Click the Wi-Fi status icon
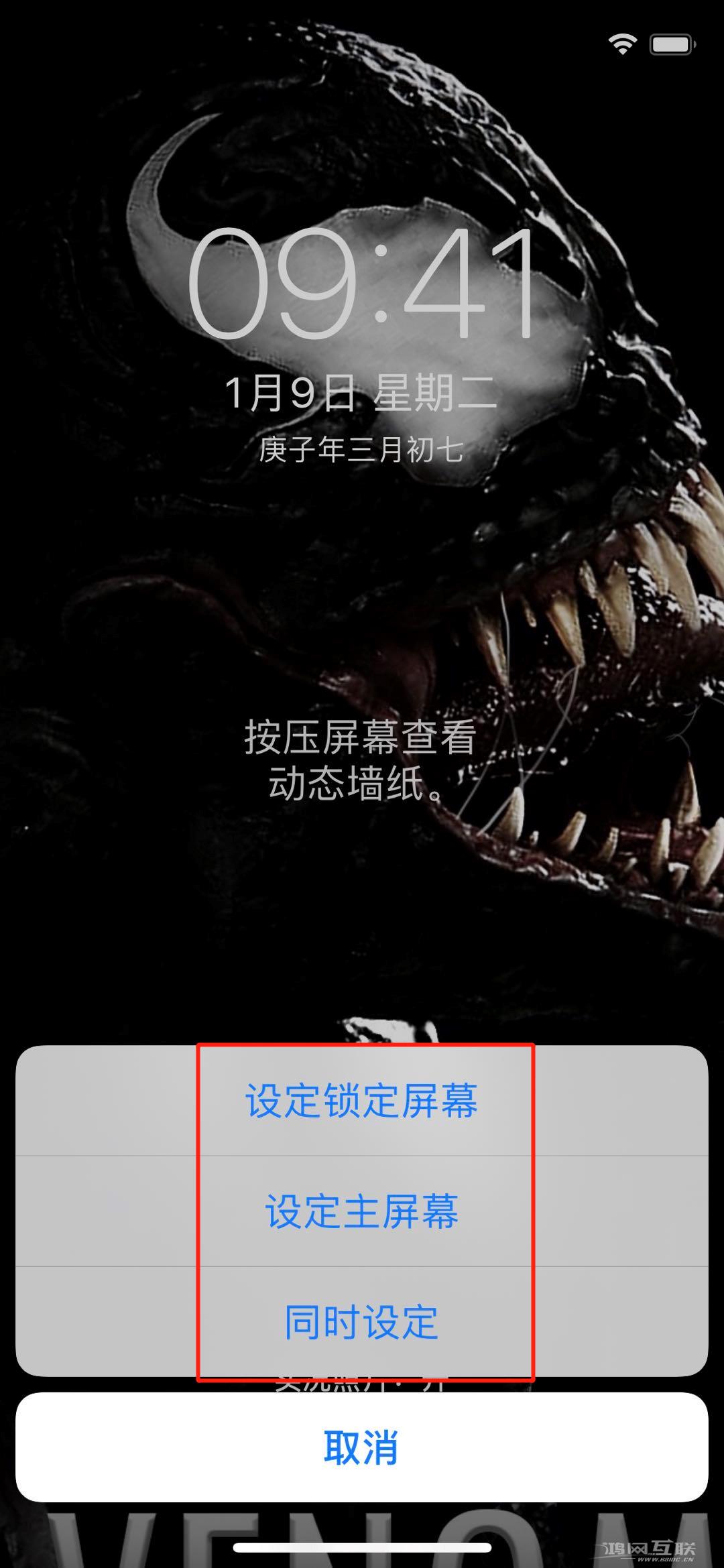This screenshot has height=1568, width=724. pyautogui.click(x=622, y=42)
